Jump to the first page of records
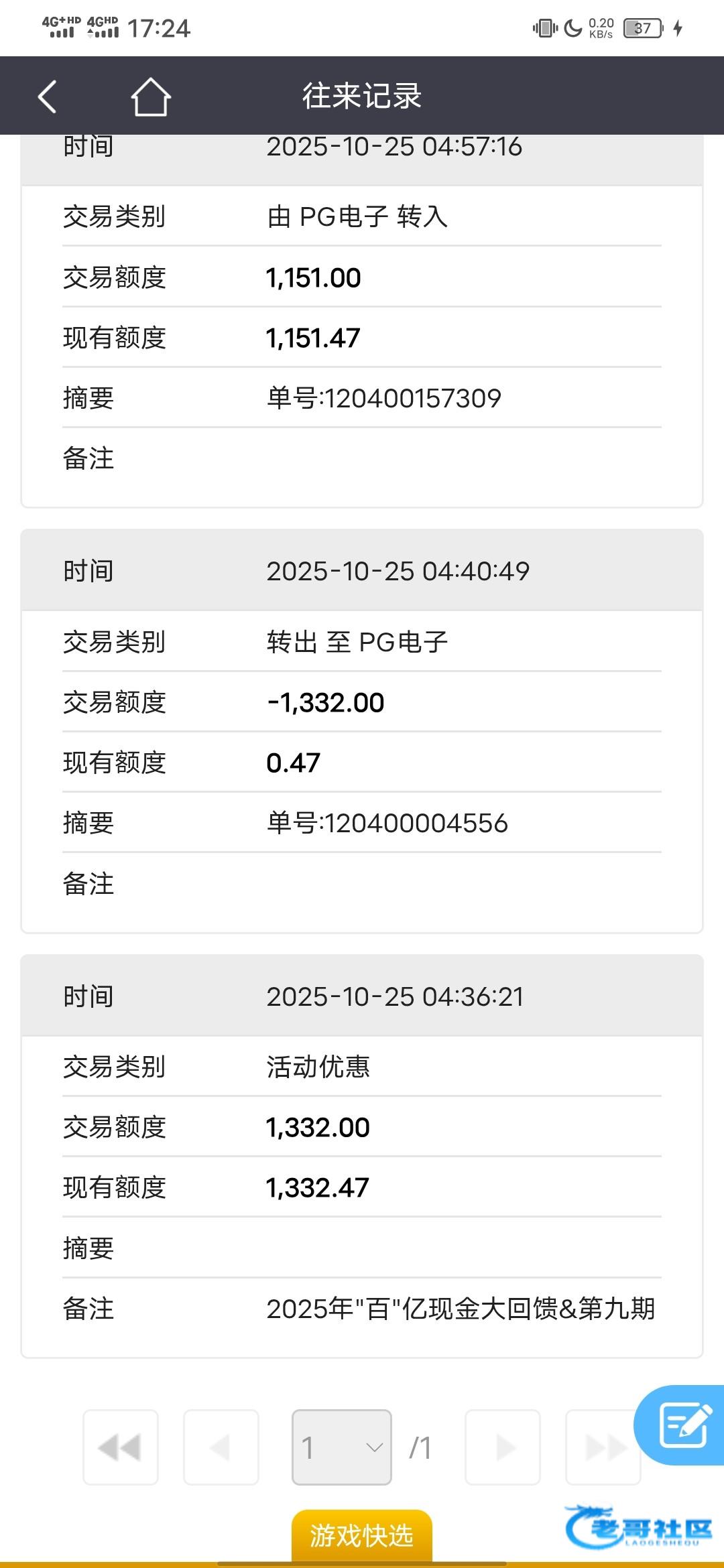 coord(121,1447)
